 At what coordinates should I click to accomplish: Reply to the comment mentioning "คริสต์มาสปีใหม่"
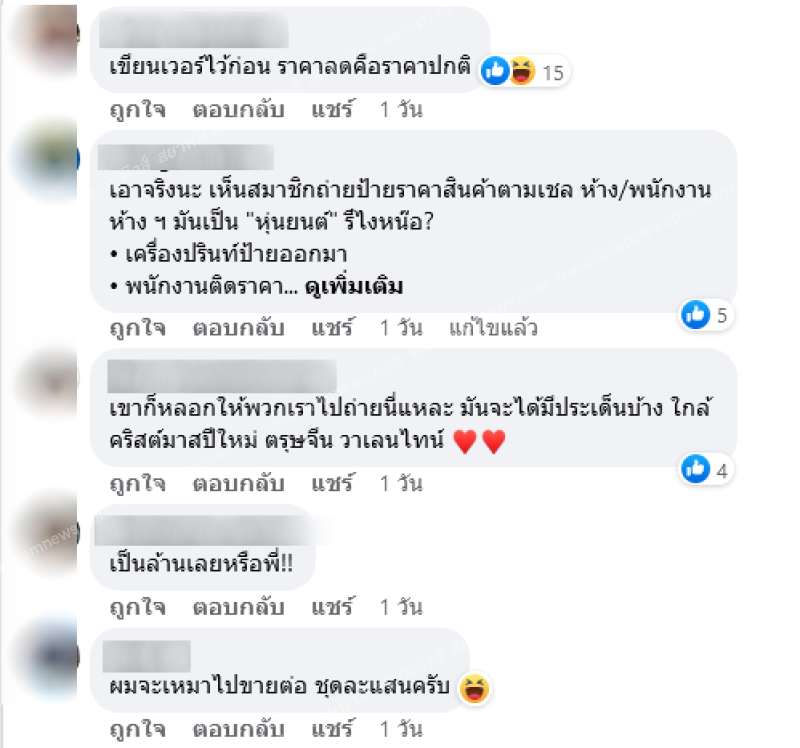click(238, 484)
